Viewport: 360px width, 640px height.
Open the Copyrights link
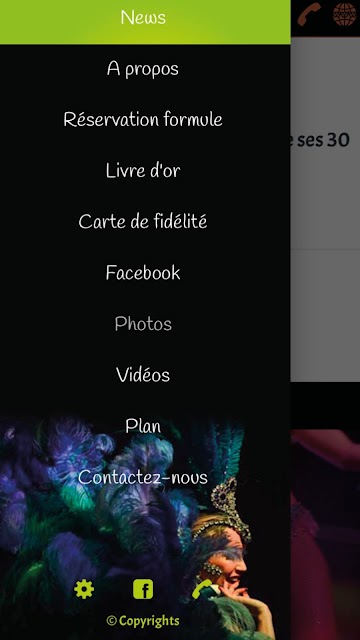[x=143, y=621]
